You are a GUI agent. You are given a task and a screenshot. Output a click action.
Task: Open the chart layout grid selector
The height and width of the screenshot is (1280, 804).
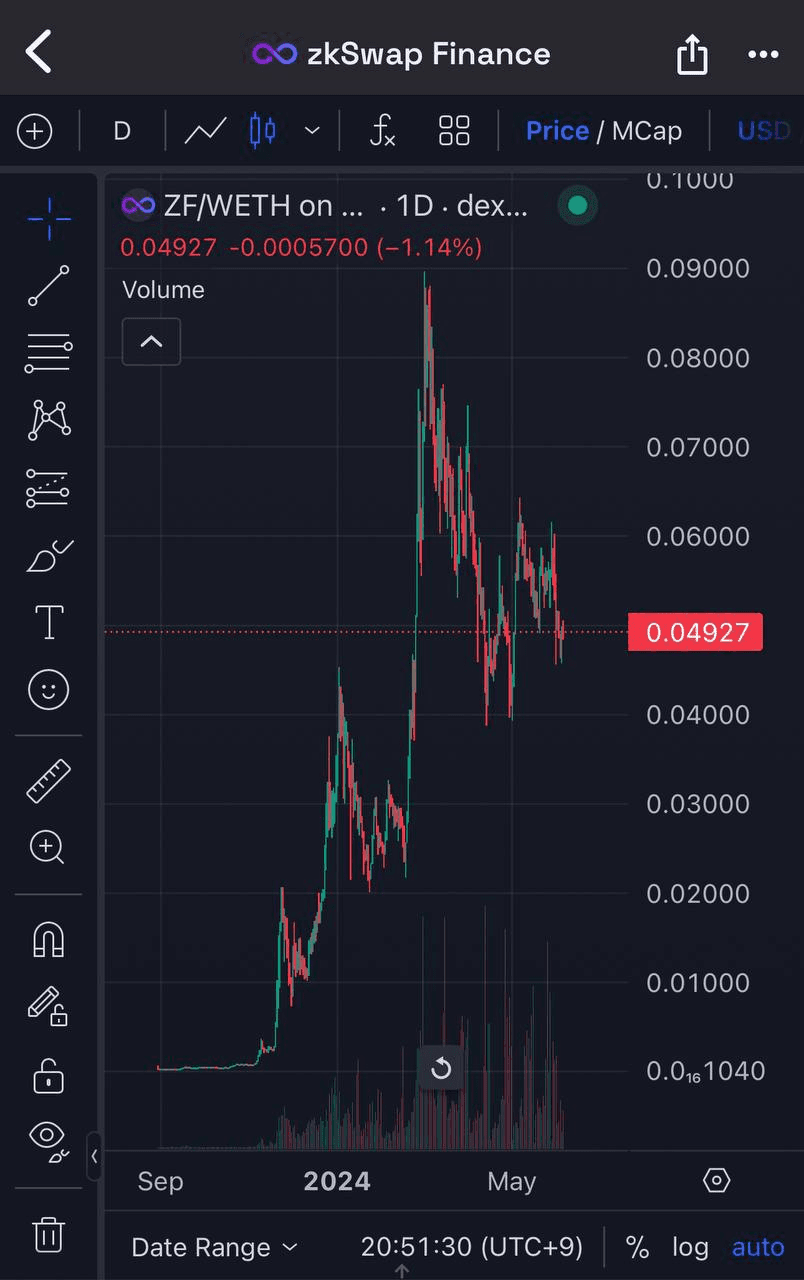pyautogui.click(x=454, y=131)
